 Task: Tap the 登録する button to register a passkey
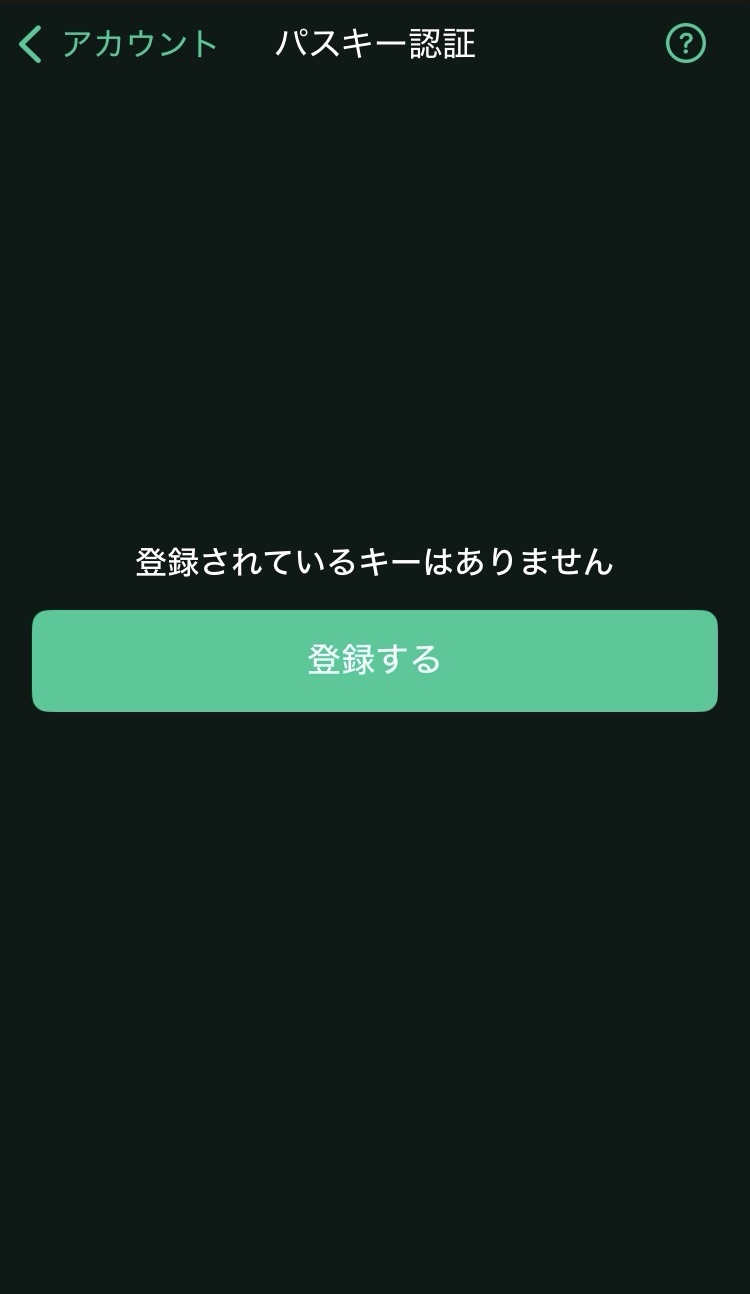coord(375,661)
